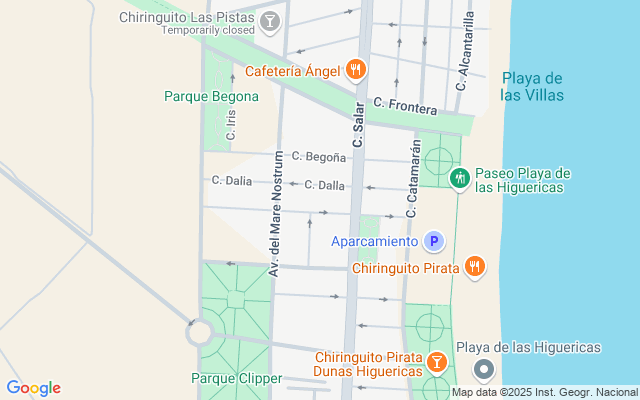Open the Paseo Playa de las Higuericas marker
The image size is (640, 400).
click(460, 178)
